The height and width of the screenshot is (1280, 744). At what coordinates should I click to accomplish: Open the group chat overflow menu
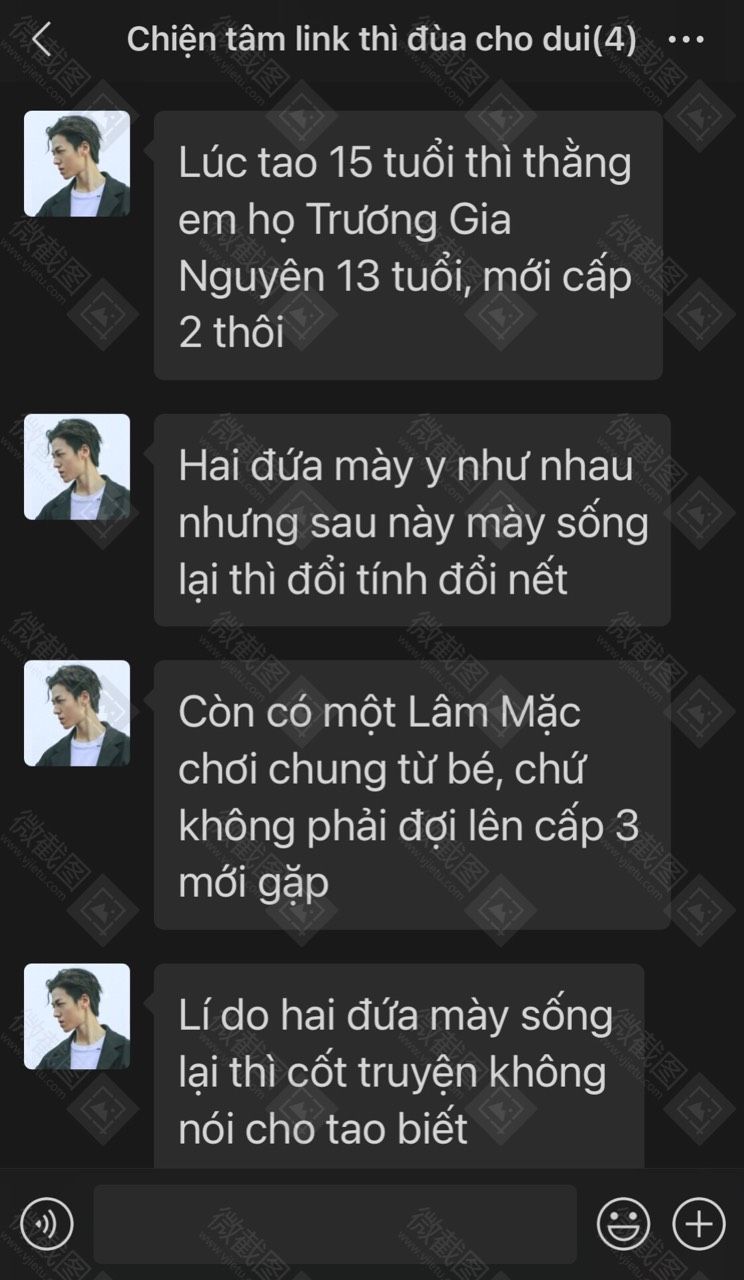[x=685, y=41]
